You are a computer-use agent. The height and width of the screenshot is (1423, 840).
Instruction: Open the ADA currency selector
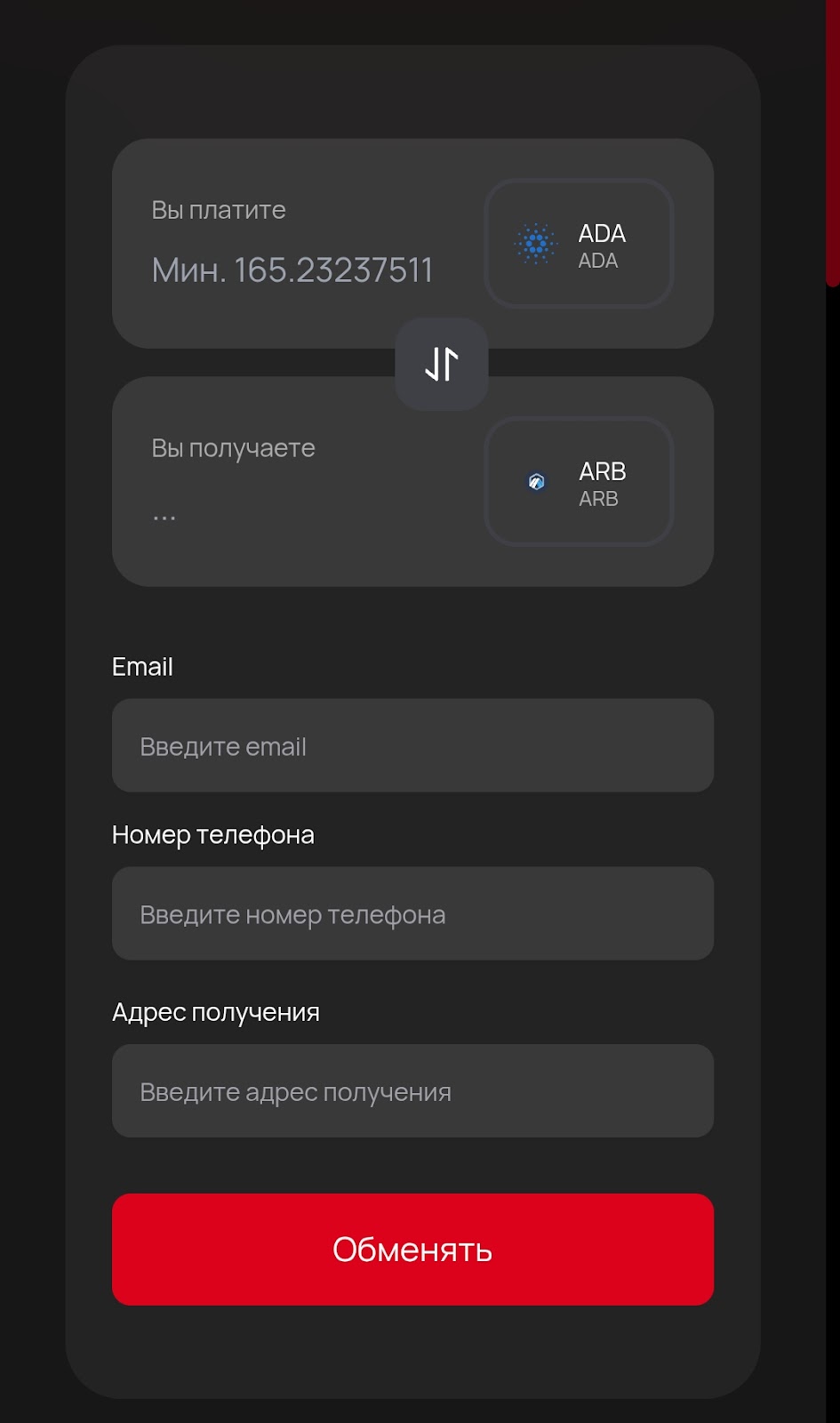coord(579,244)
